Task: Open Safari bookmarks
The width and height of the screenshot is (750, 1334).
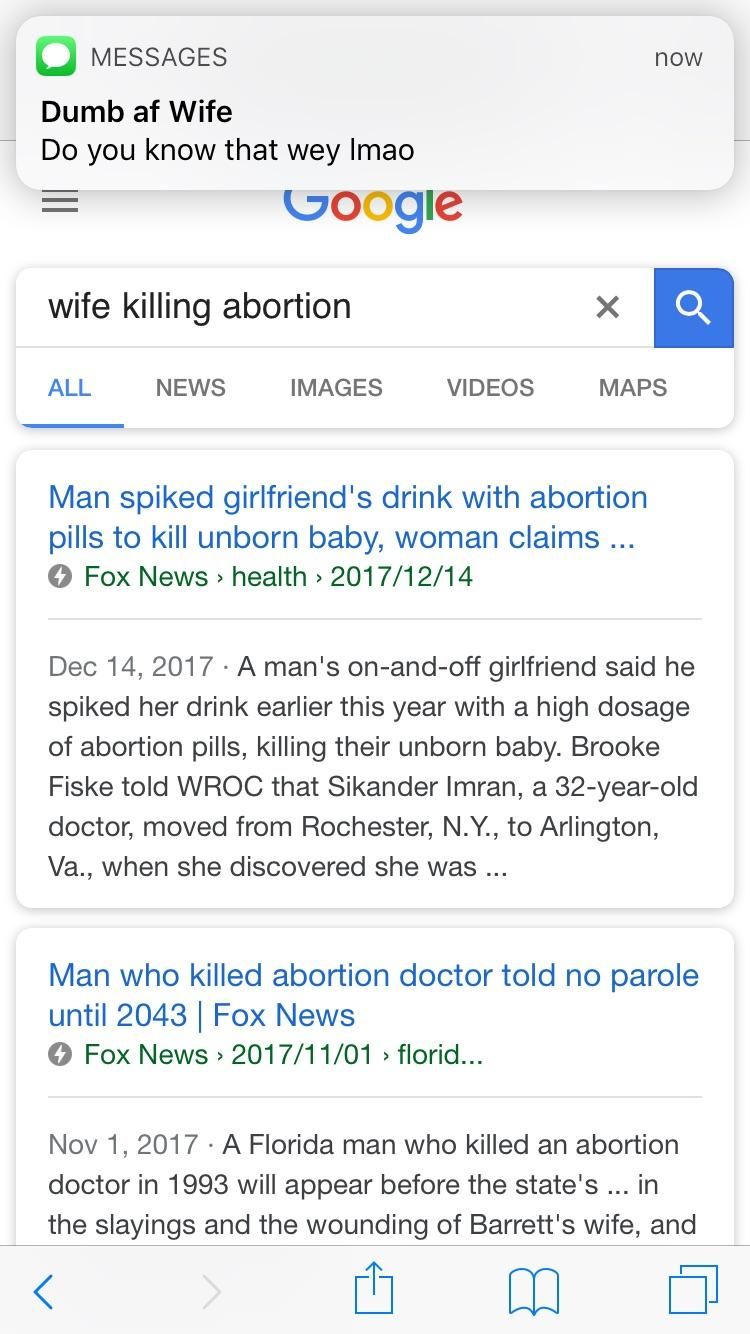Action: (533, 1291)
